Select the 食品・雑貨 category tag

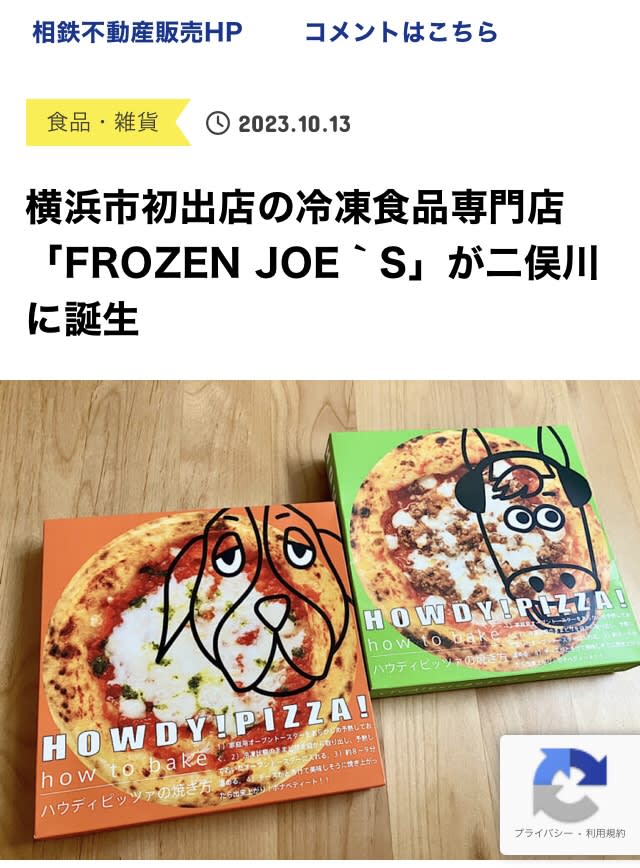(x=103, y=123)
